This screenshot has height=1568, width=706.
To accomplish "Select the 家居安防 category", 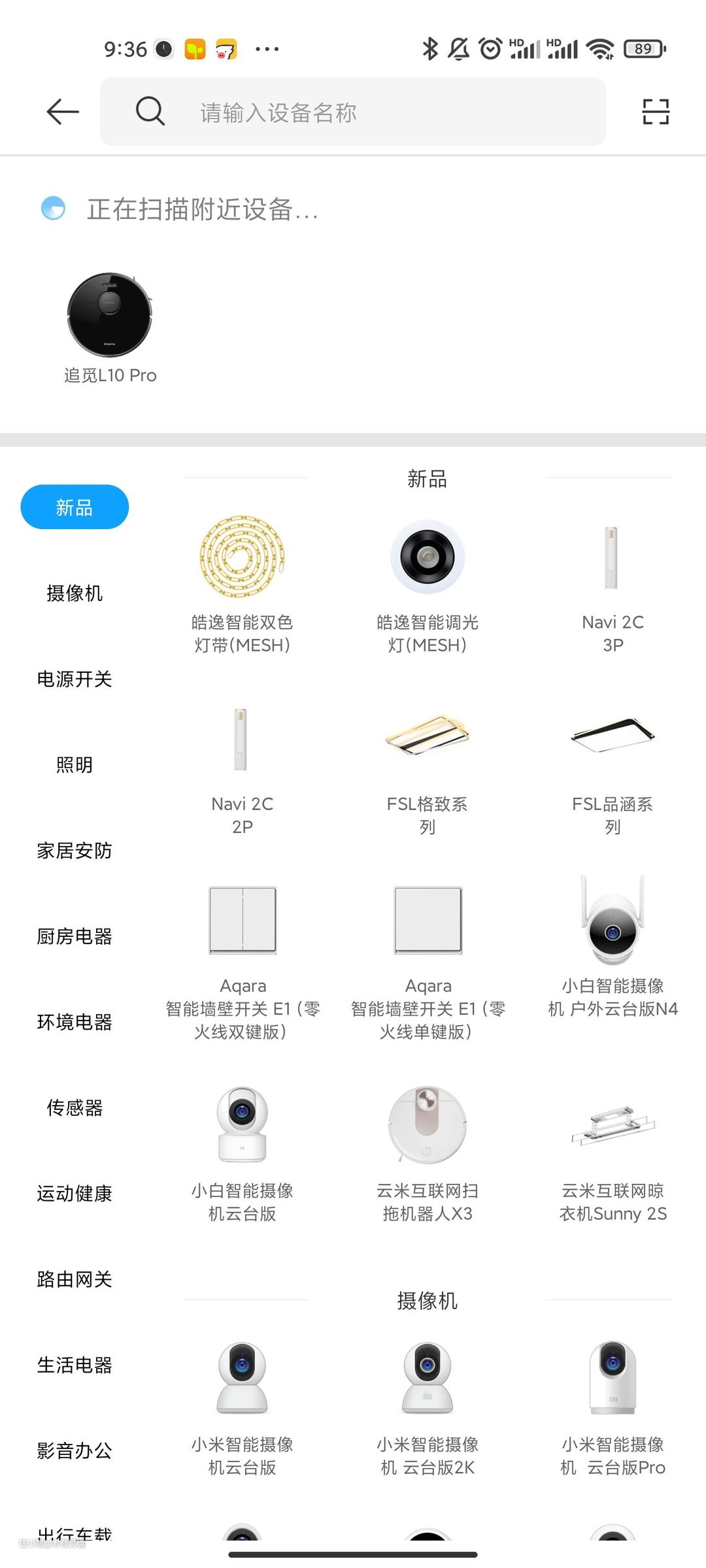I will [x=75, y=851].
